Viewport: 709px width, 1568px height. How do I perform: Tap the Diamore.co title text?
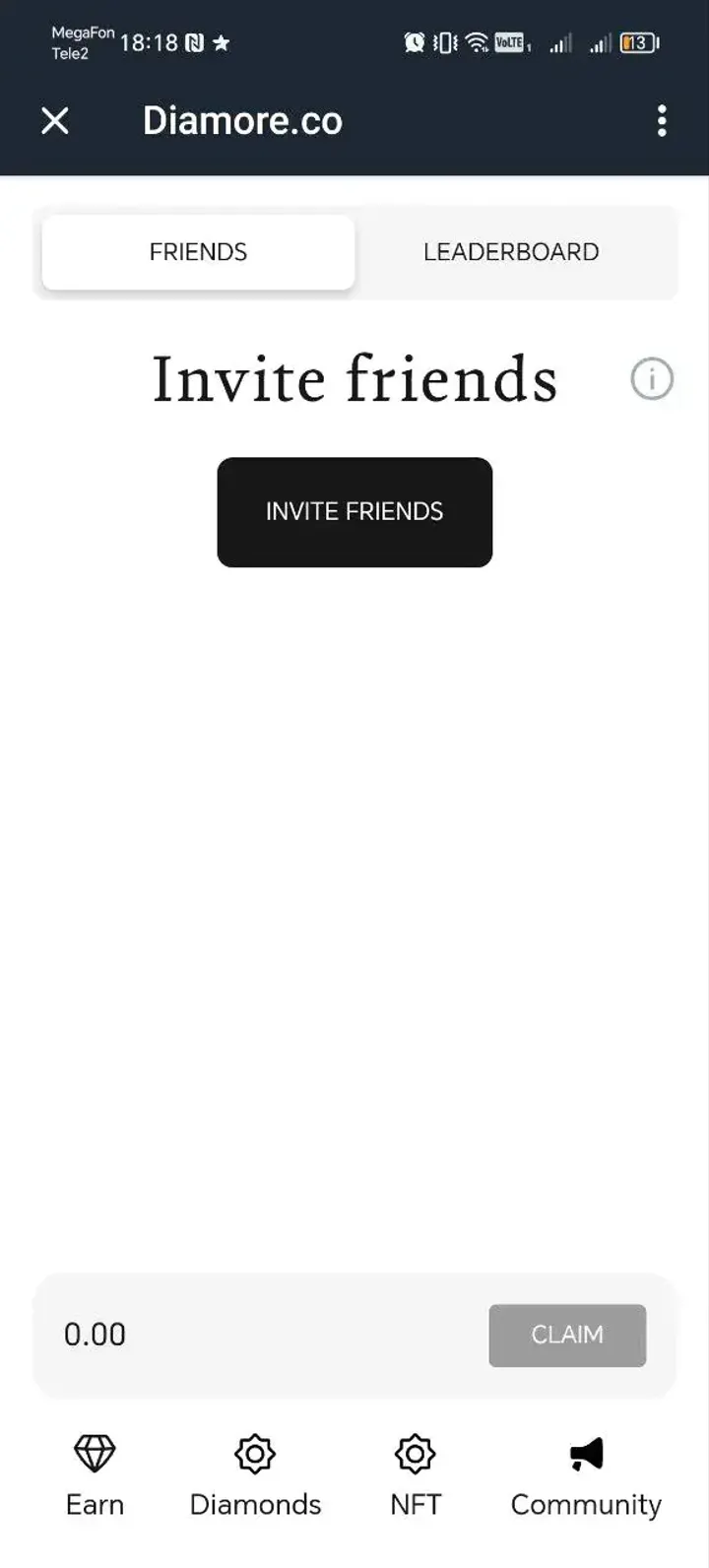pos(242,120)
